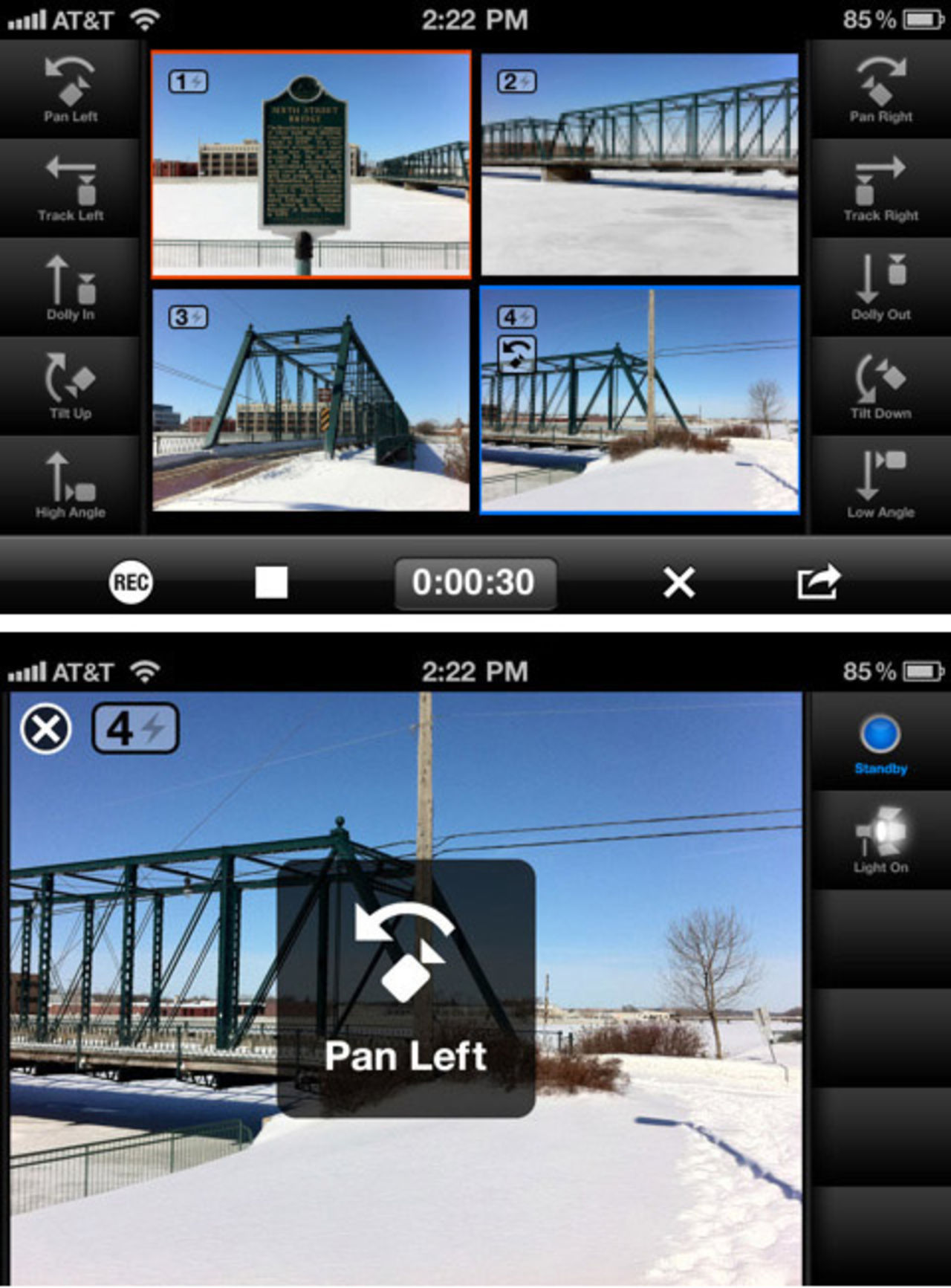Select the camera 1 feed with the sign
The width and height of the screenshot is (951, 1288).
point(311,165)
